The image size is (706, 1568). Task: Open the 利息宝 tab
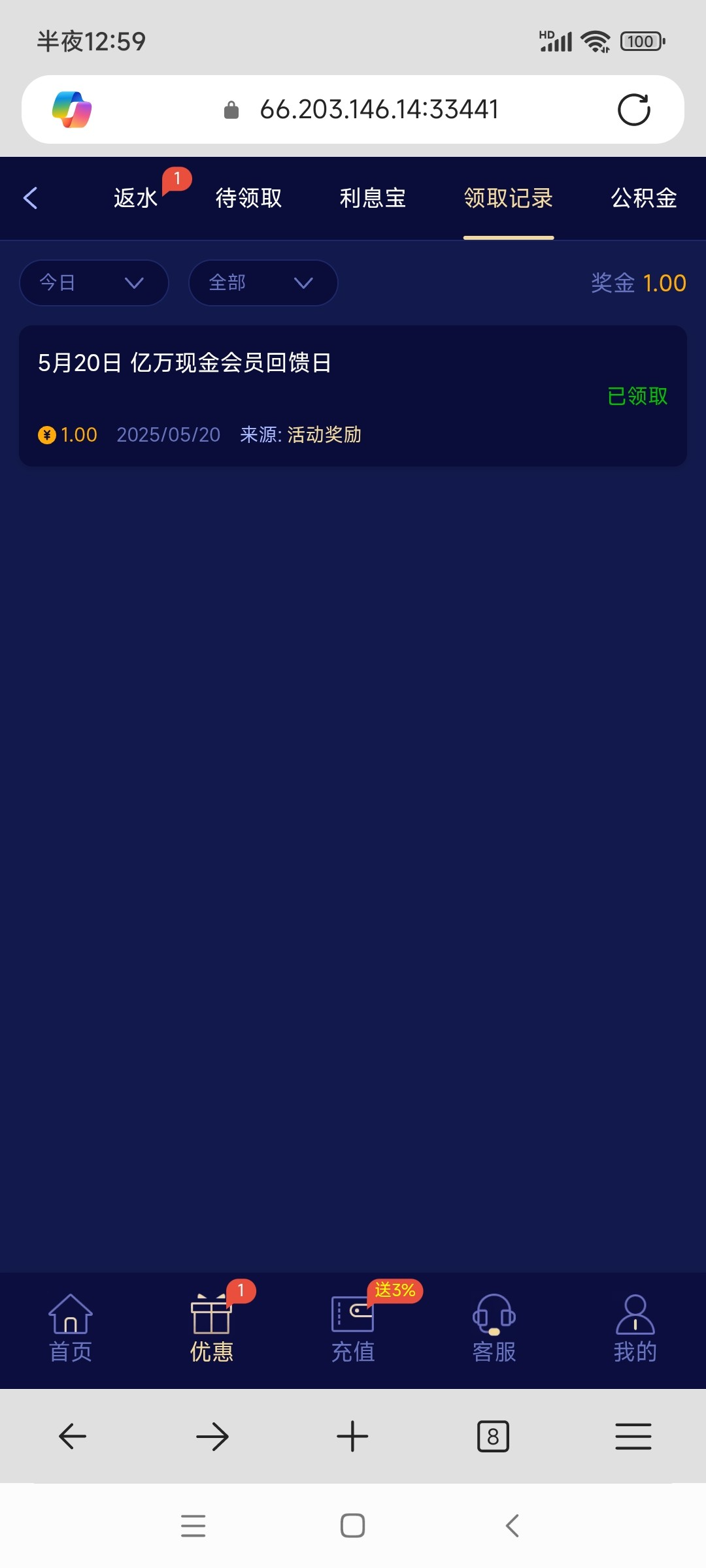pos(373,198)
